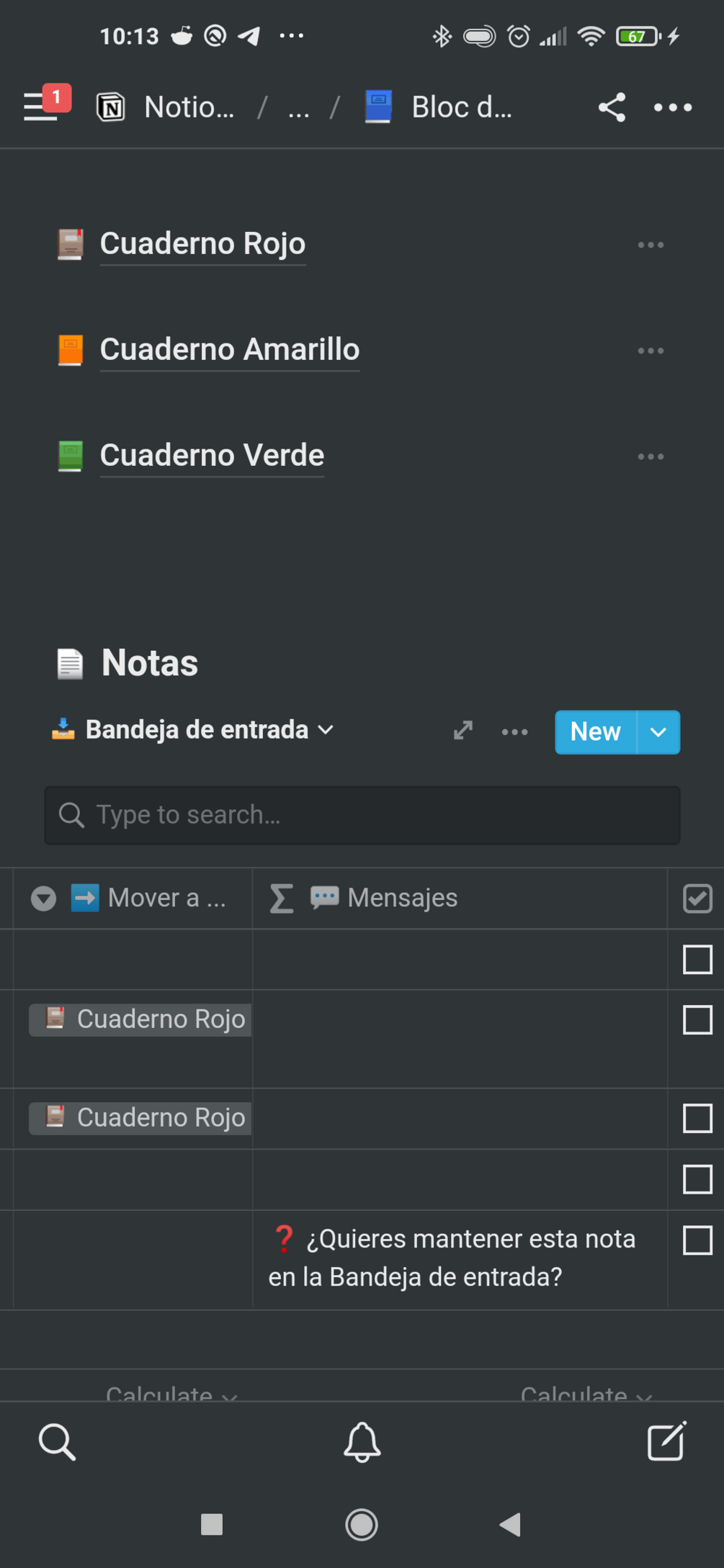Open options for Cuaderno Verde
The width and height of the screenshot is (724, 1568).
(x=650, y=456)
